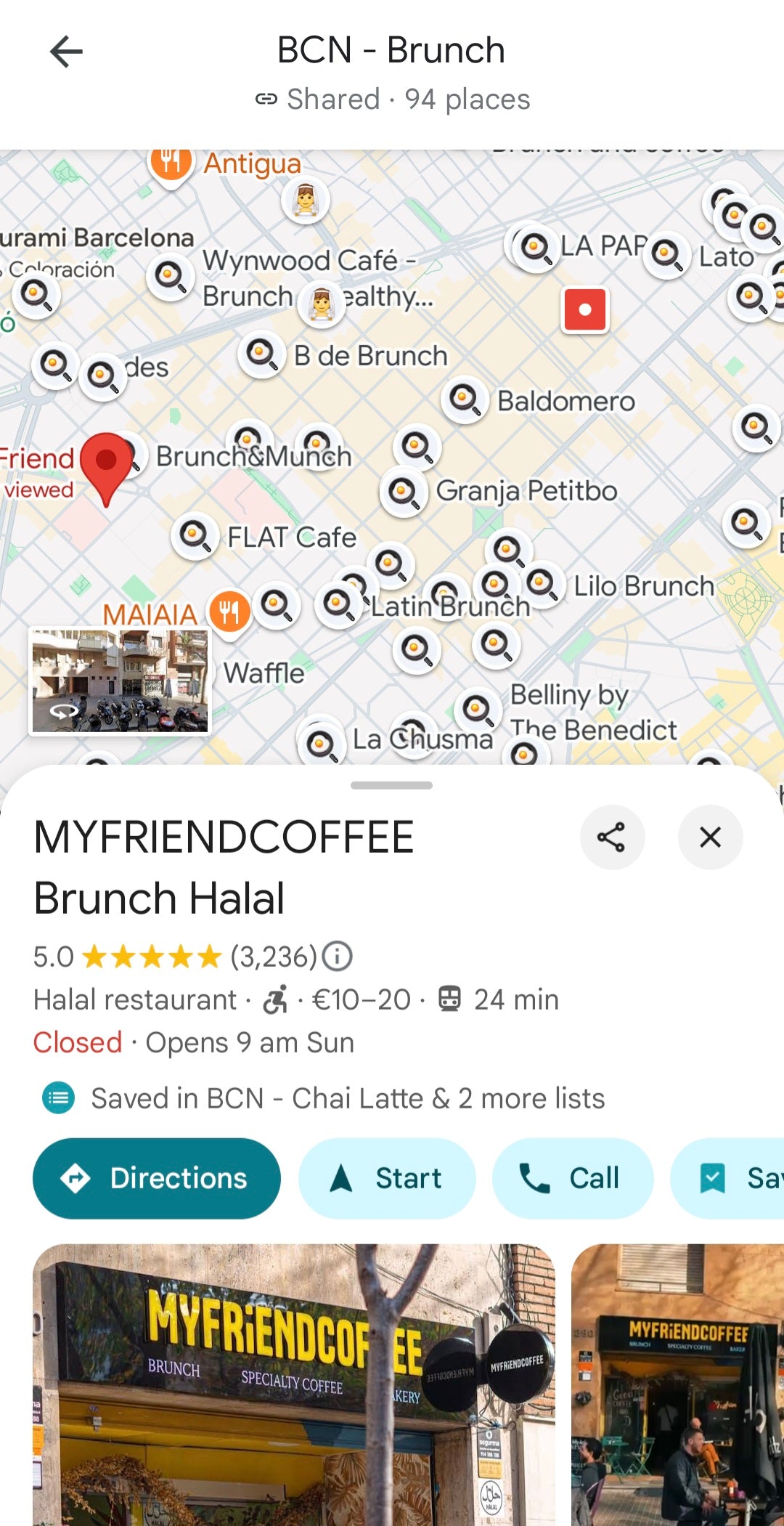
Task: View the MYFRIENDCOFFEE storefront photo
Action: pyautogui.click(x=294, y=1384)
